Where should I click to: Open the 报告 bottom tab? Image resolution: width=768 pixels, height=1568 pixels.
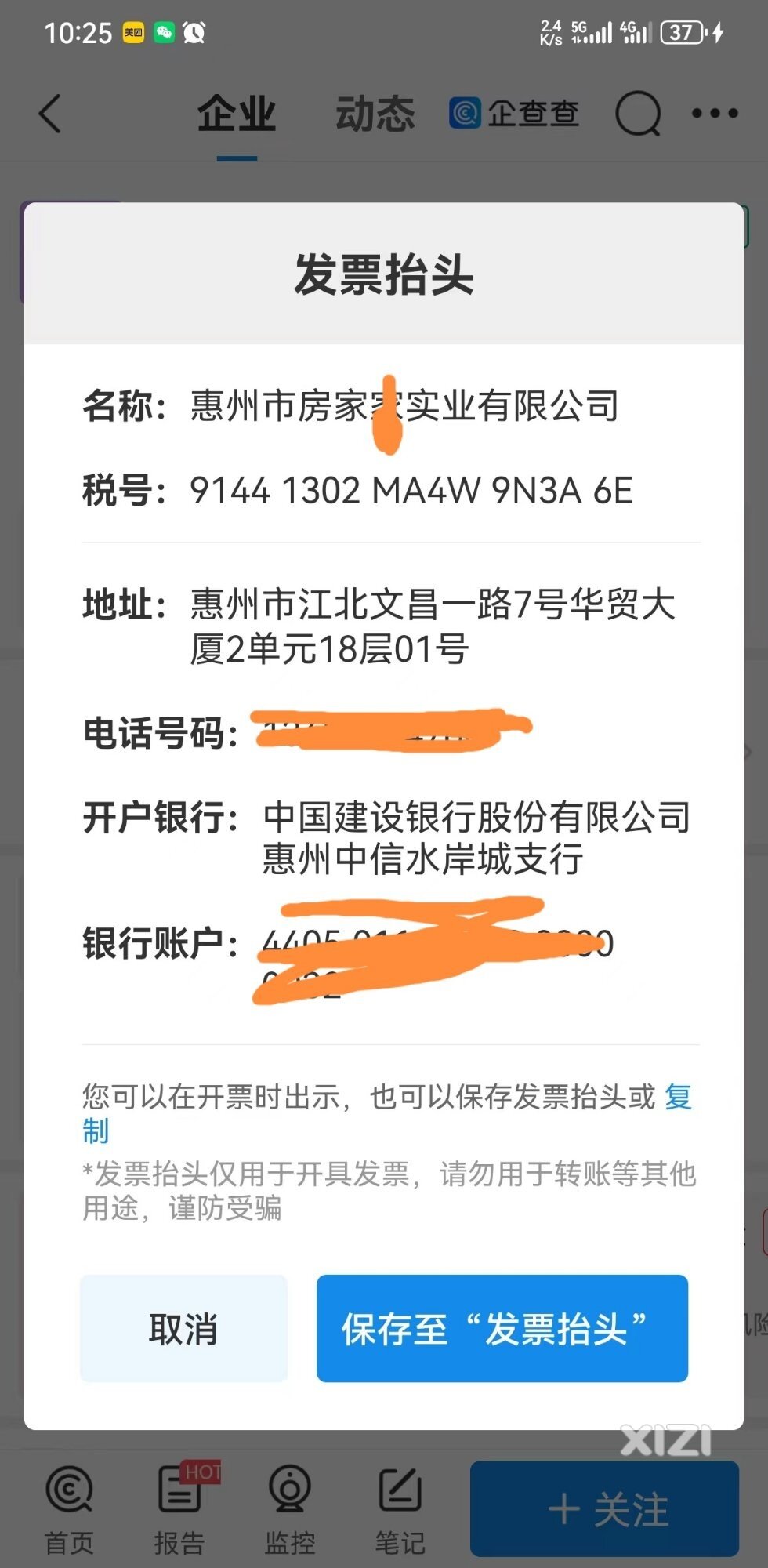click(179, 1509)
